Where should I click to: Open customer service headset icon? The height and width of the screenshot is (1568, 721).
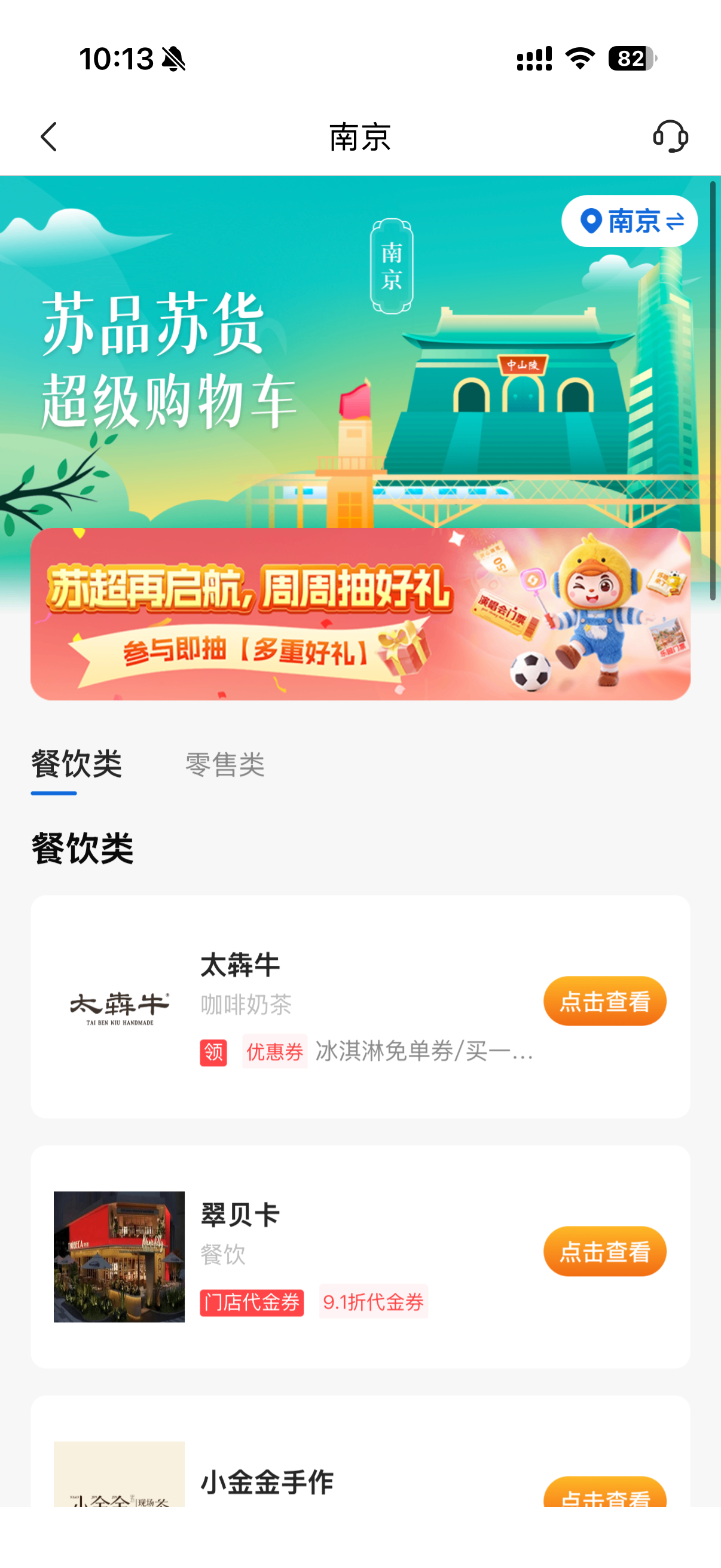point(671,136)
